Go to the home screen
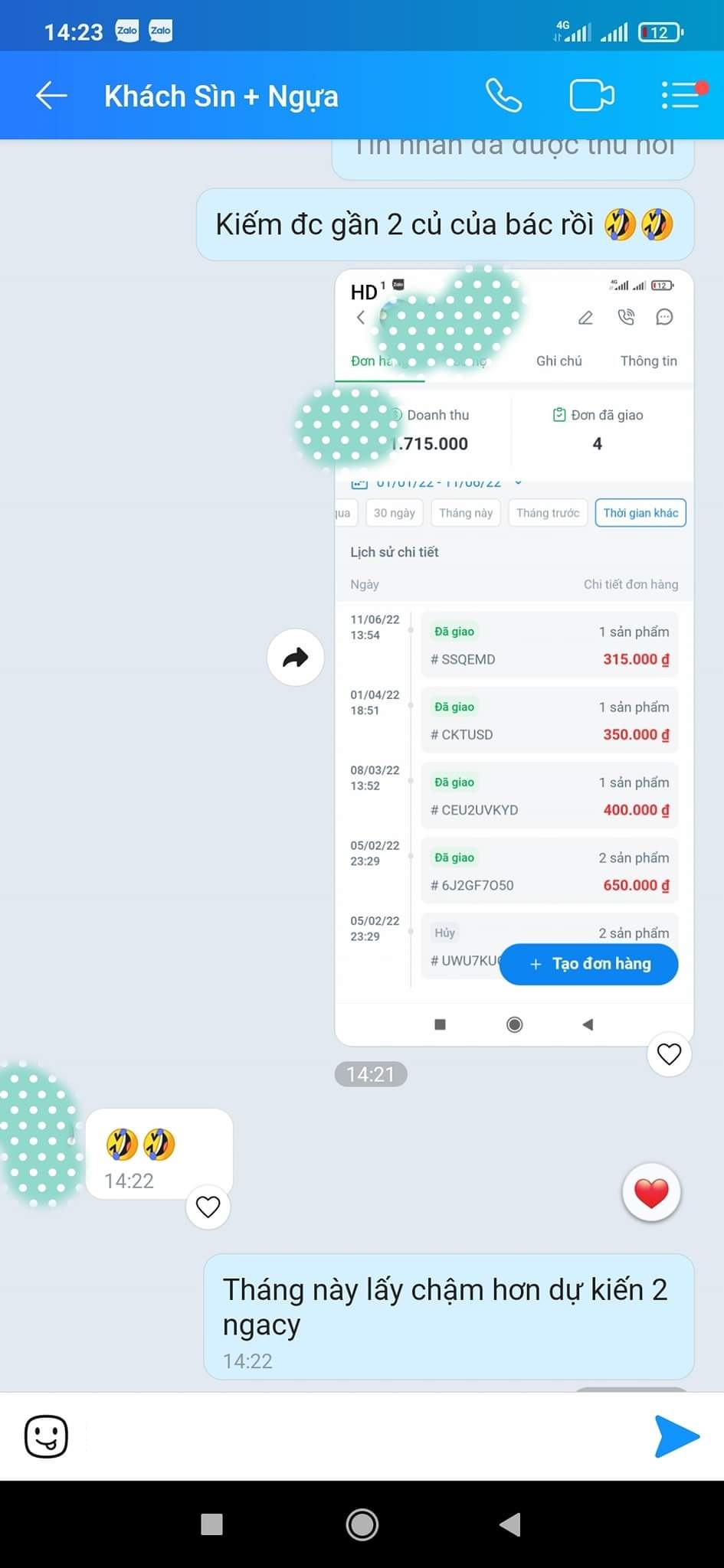 [x=362, y=1524]
